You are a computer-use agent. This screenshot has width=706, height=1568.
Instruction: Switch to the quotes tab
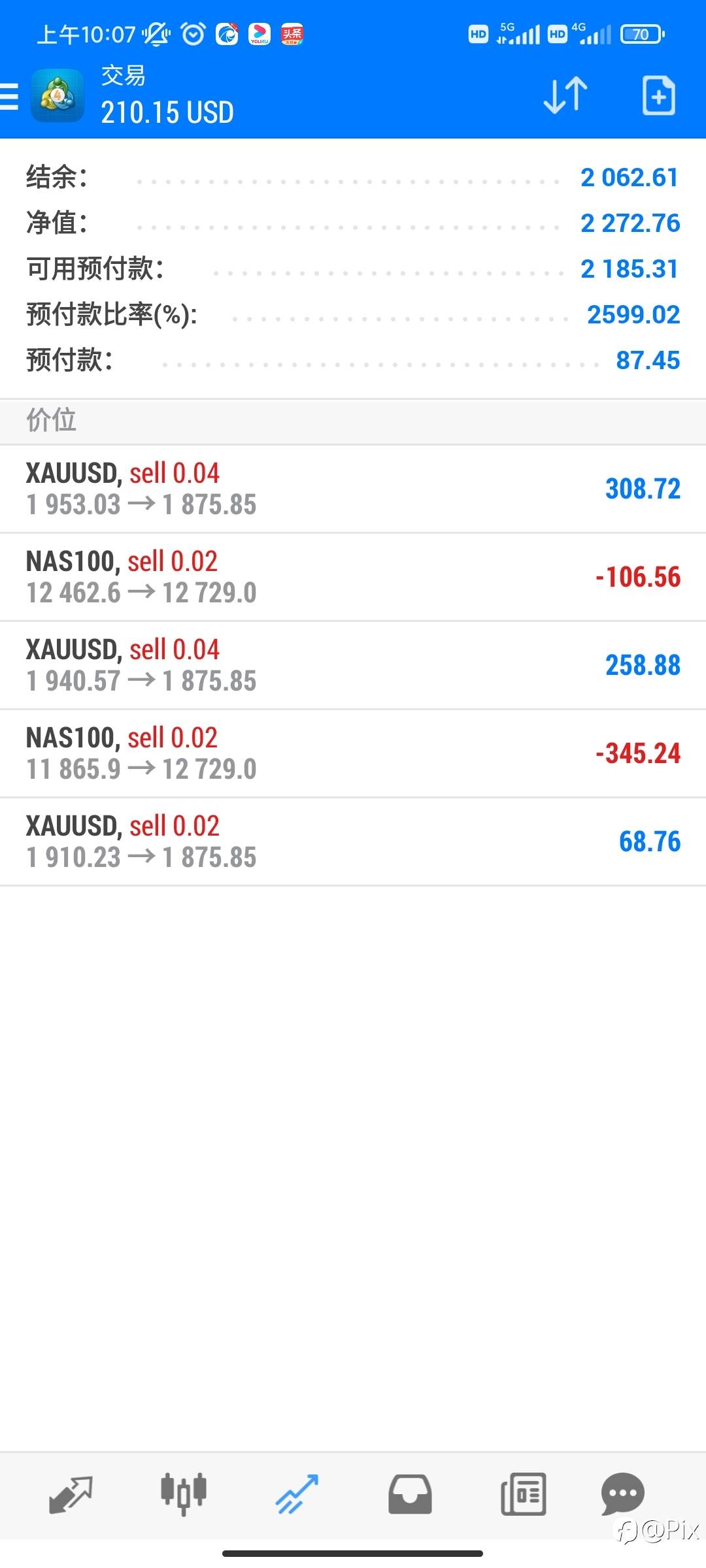pos(71,1494)
